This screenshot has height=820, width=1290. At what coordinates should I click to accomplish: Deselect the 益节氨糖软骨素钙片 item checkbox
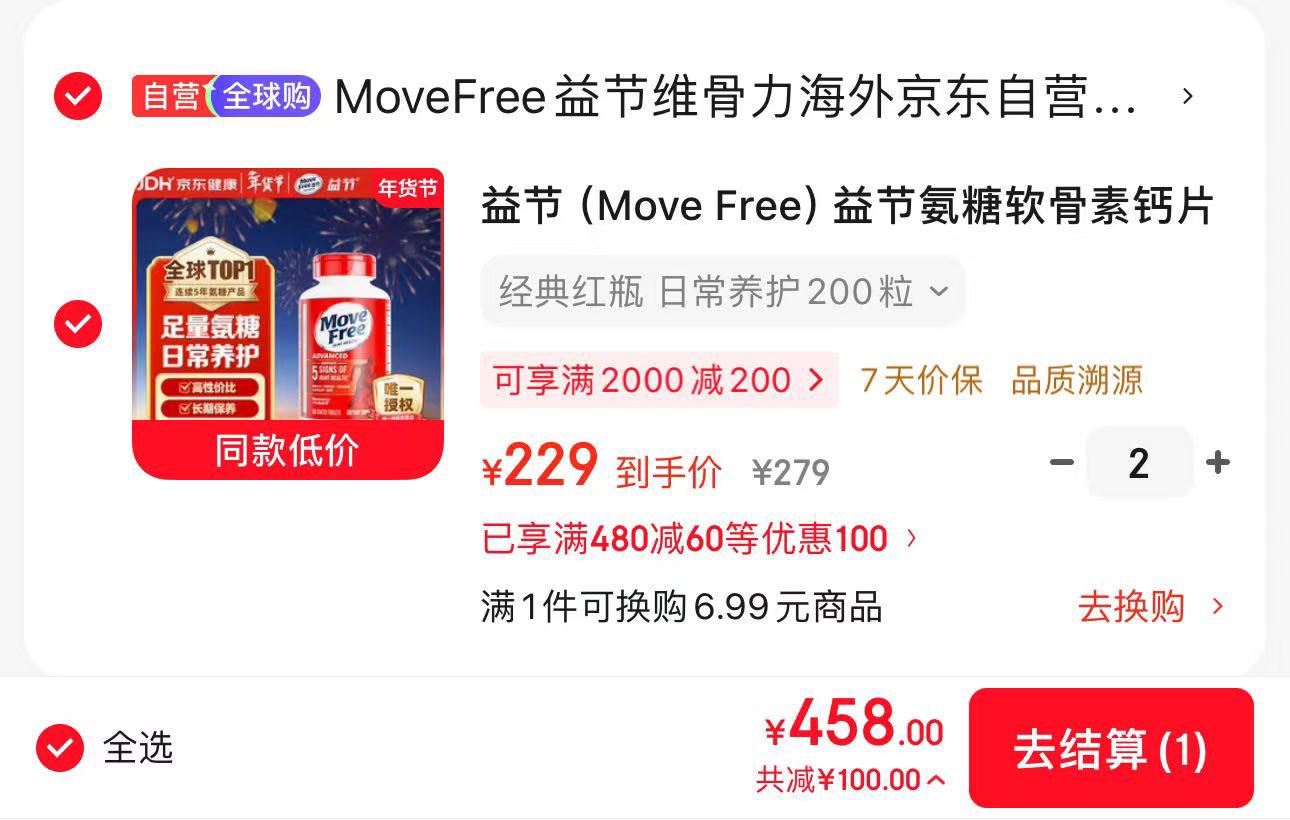pyautogui.click(x=78, y=324)
